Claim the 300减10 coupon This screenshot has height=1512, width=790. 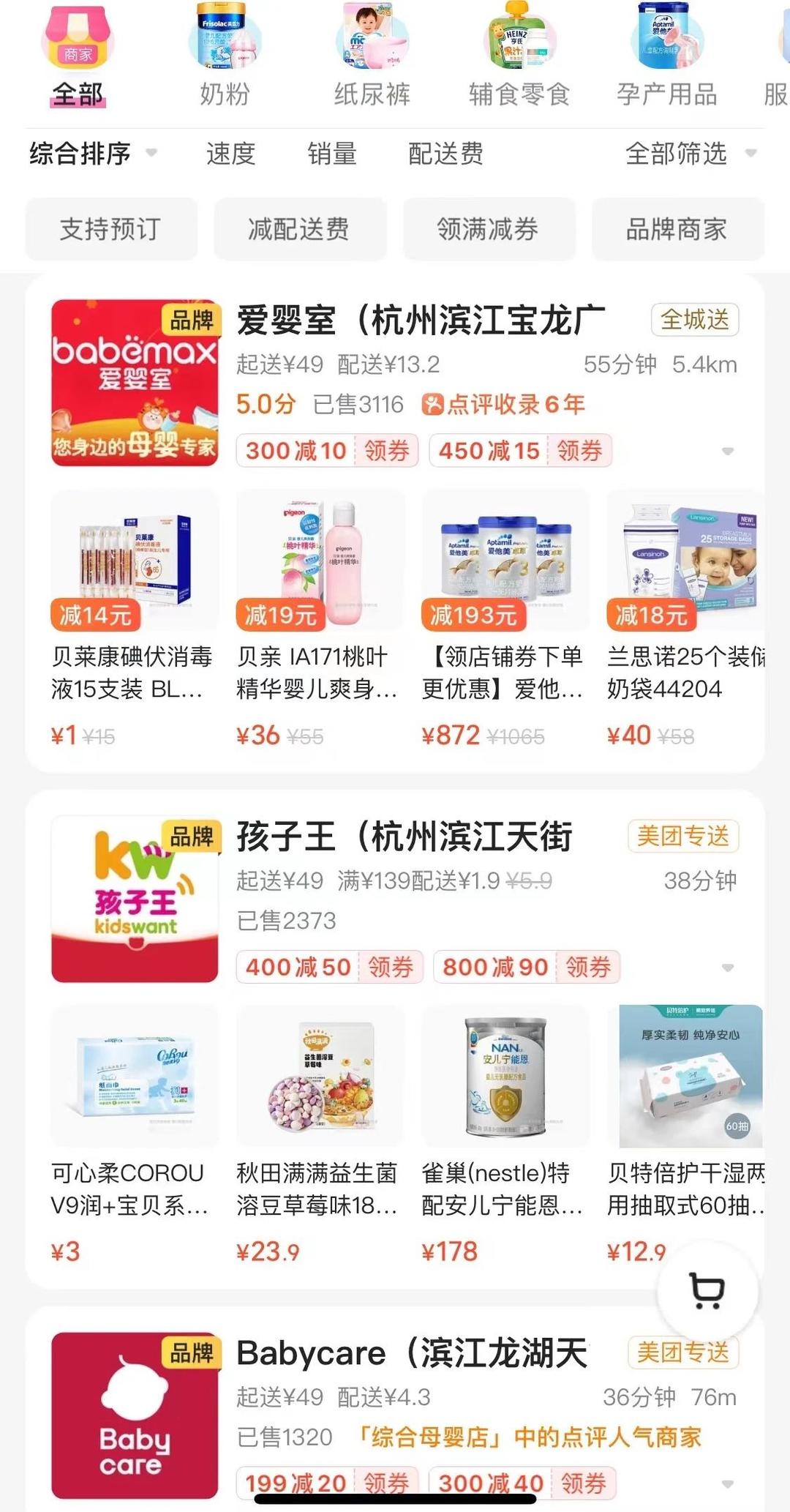386,451
